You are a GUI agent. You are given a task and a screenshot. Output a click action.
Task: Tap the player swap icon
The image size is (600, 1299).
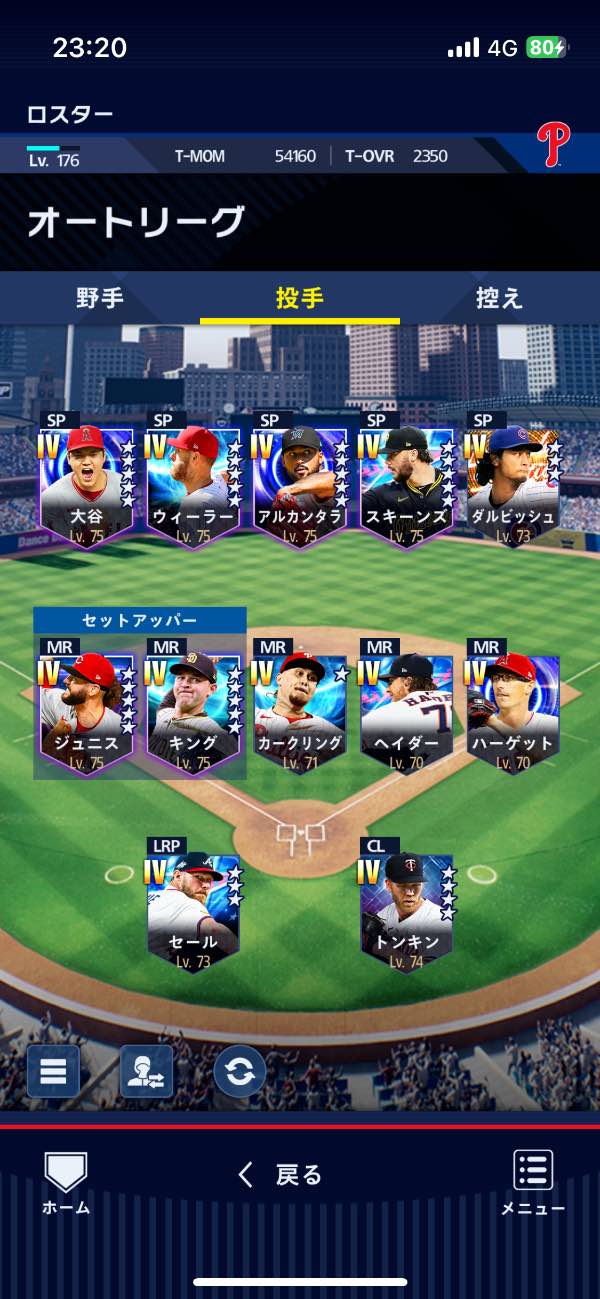pyautogui.click(x=146, y=1072)
